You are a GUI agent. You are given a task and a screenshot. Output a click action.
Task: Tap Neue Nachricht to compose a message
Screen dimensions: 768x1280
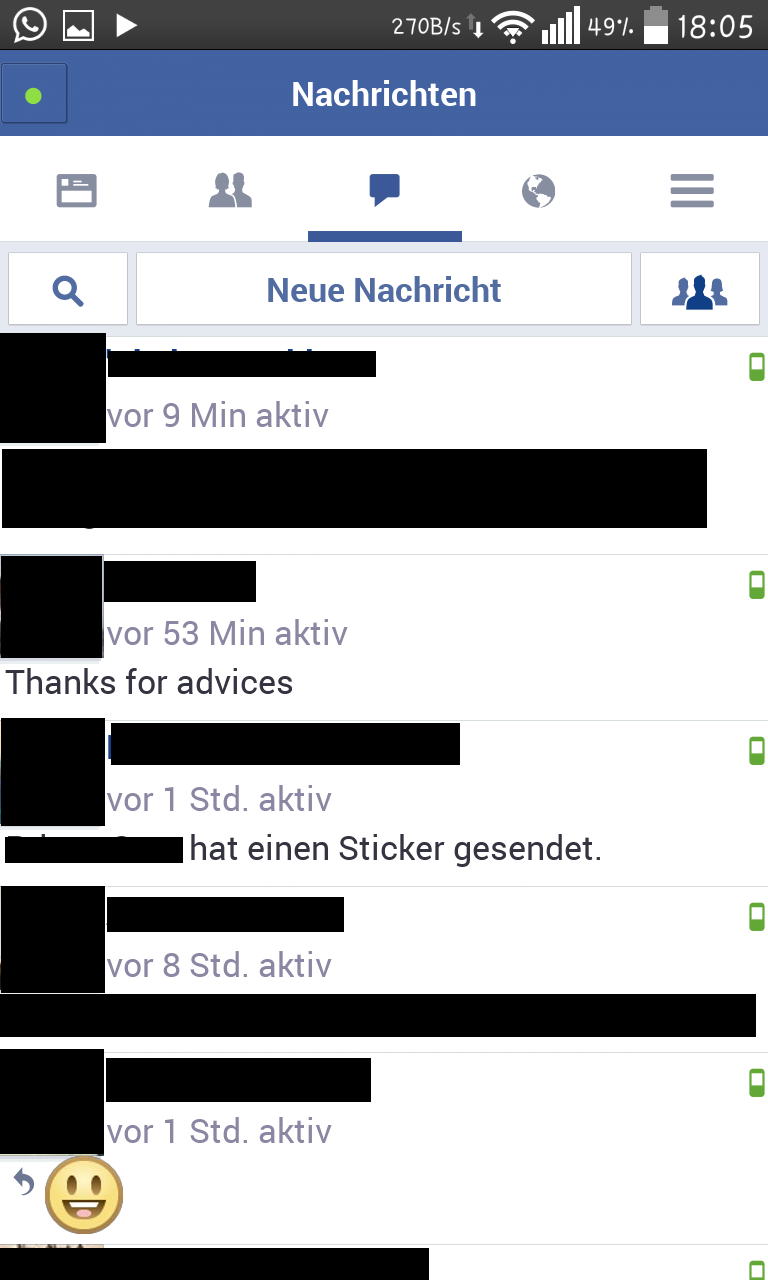pyautogui.click(x=384, y=290)
